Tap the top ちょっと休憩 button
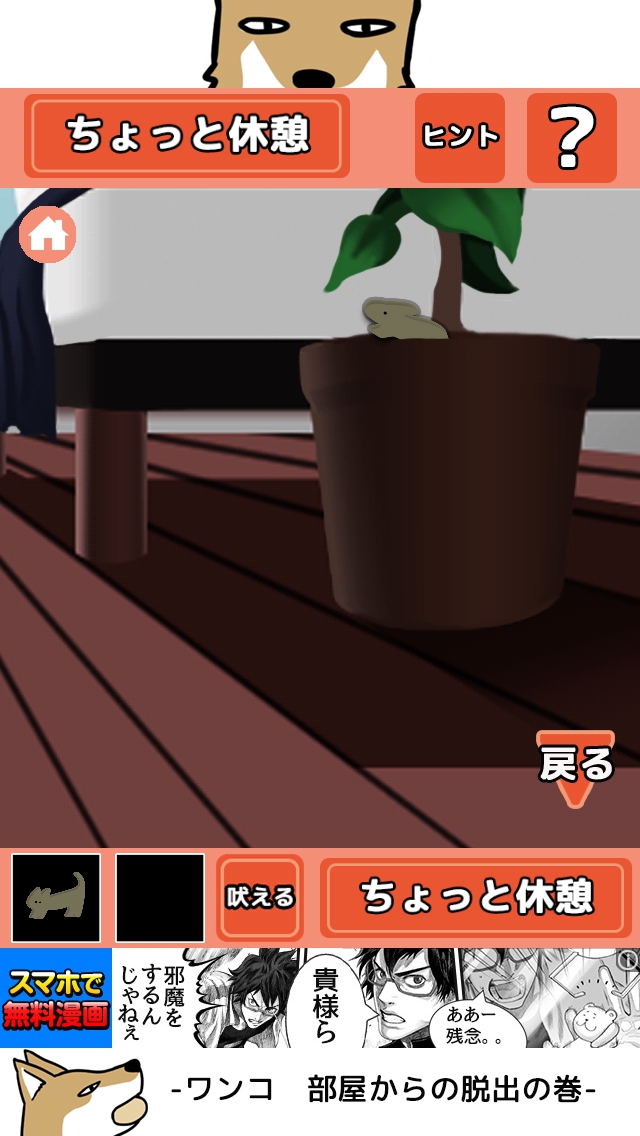Viewport: 640px width, 1136px height. 187,136
